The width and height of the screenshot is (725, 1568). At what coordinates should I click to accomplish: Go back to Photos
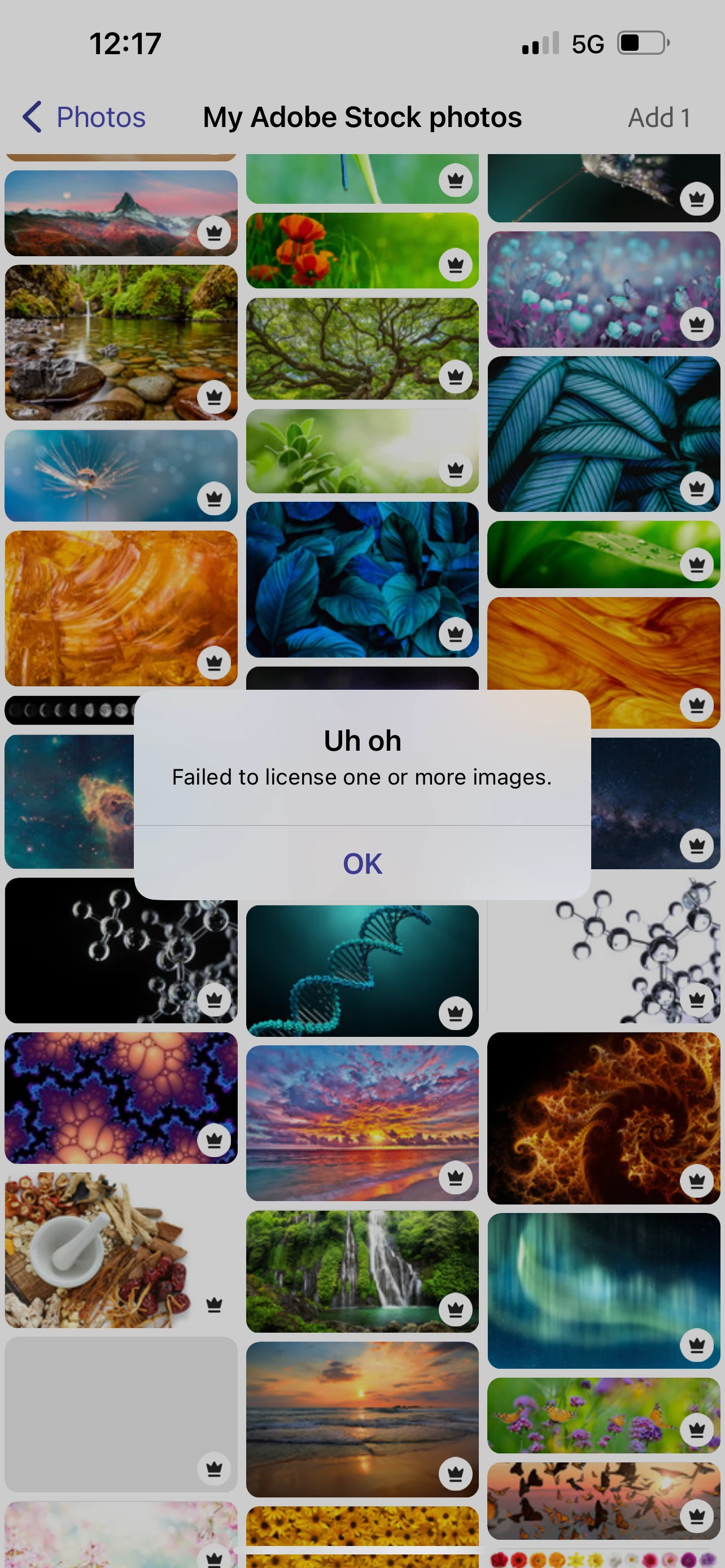[84, 117]
